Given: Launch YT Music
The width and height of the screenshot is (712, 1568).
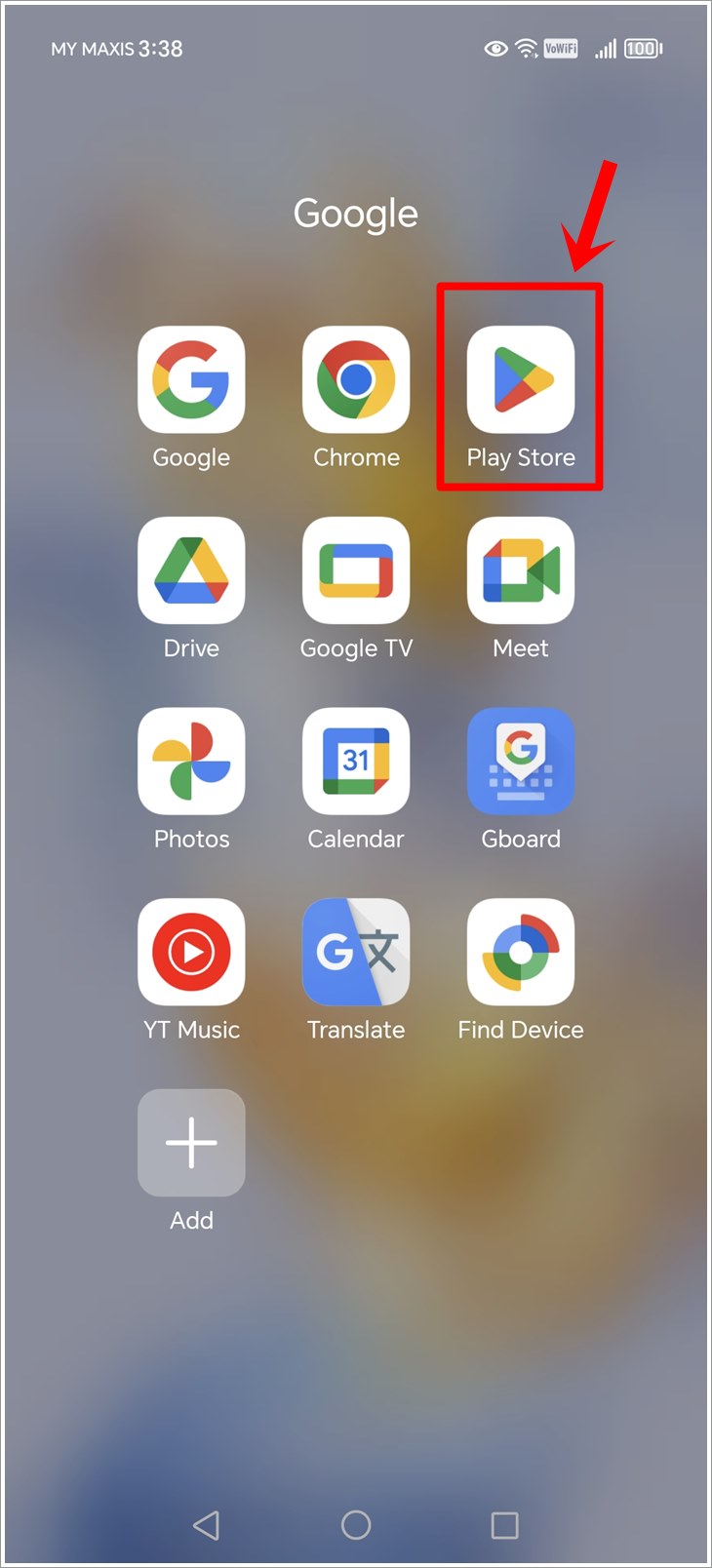Looking at the screenshot, I should (x=191, y=953).
